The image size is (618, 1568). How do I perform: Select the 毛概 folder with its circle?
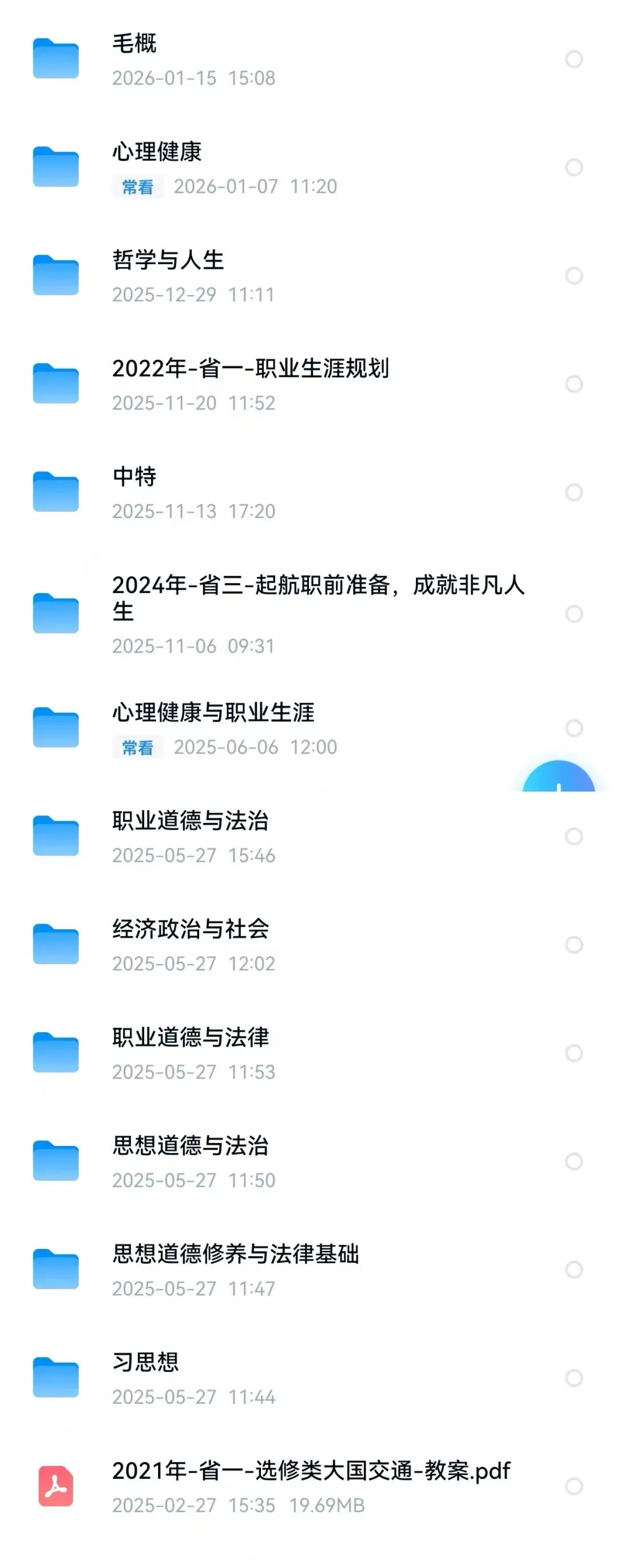[573, 59]
